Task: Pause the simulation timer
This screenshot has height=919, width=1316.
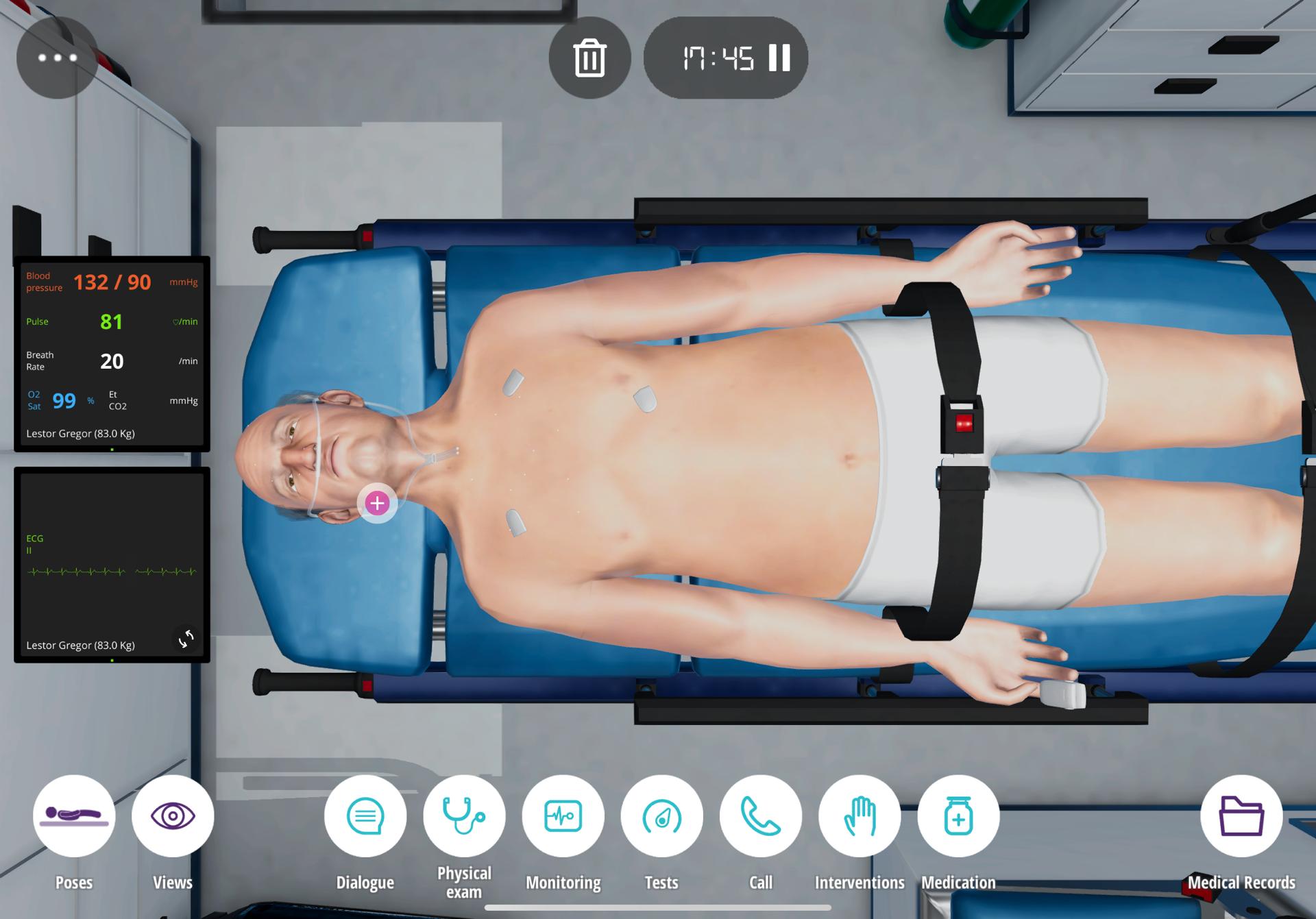Action: pyautogui.click(x=779, y=58)
